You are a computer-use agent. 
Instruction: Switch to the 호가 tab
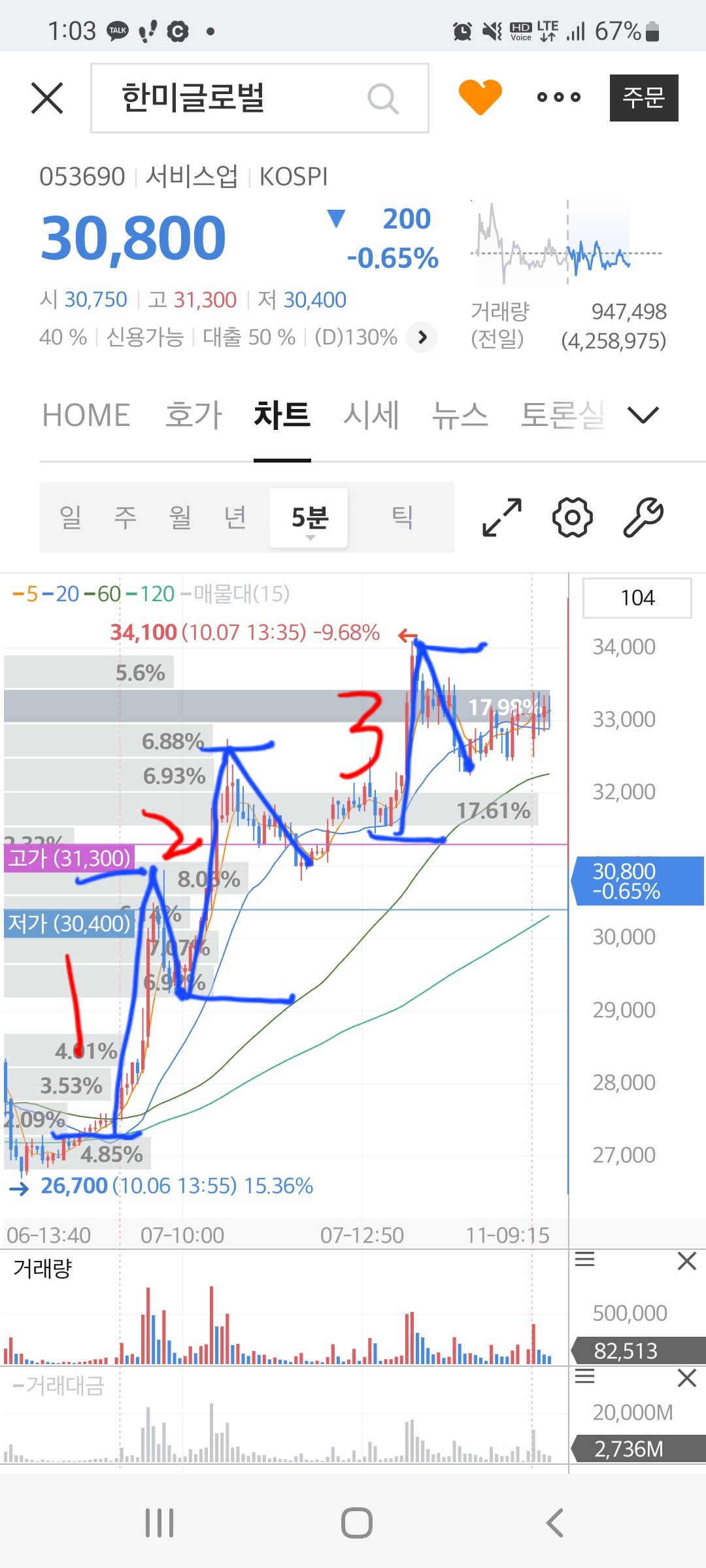click(x=193, y=416)
